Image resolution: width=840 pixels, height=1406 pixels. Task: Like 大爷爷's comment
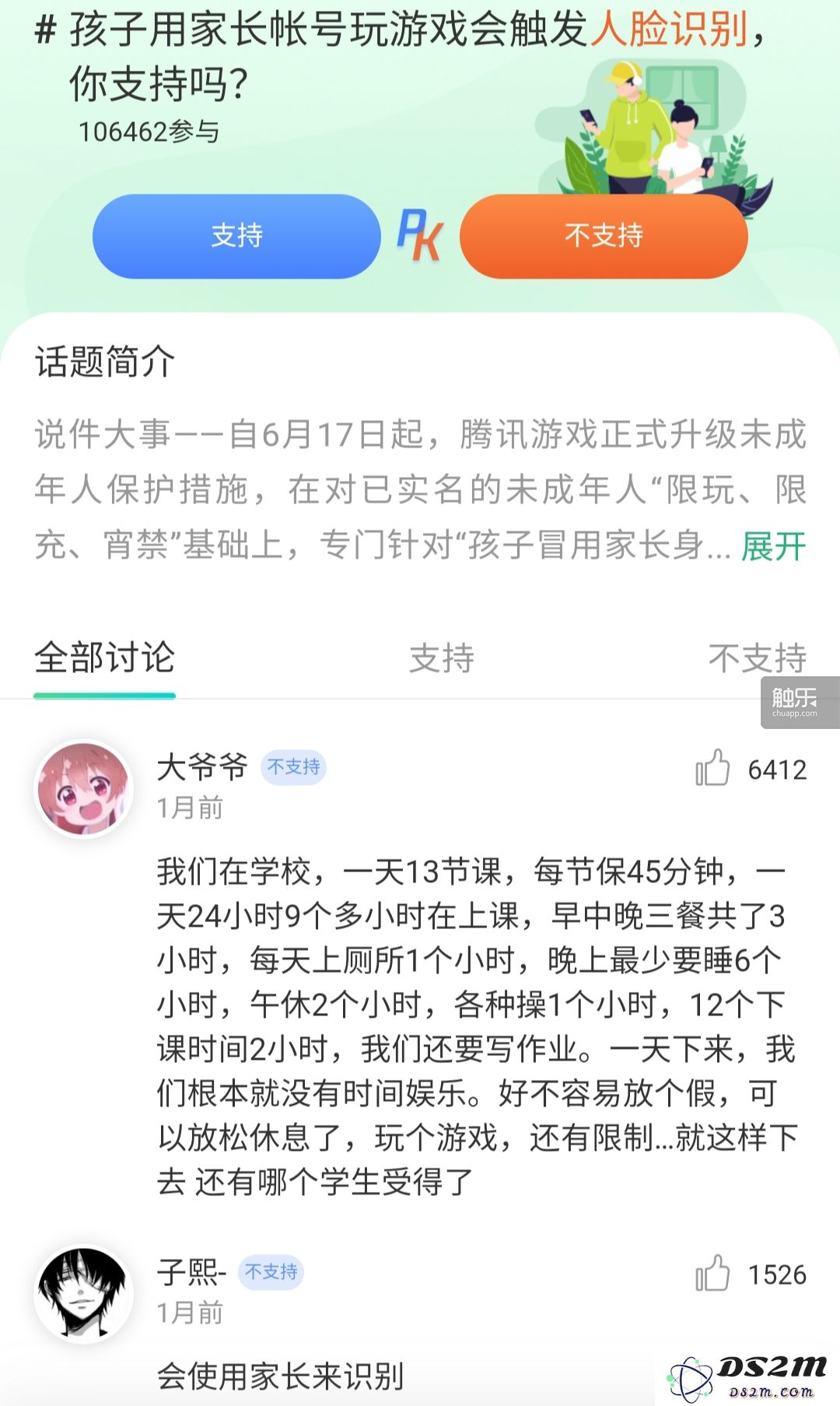pyautogui.click(x=712, y=769)
